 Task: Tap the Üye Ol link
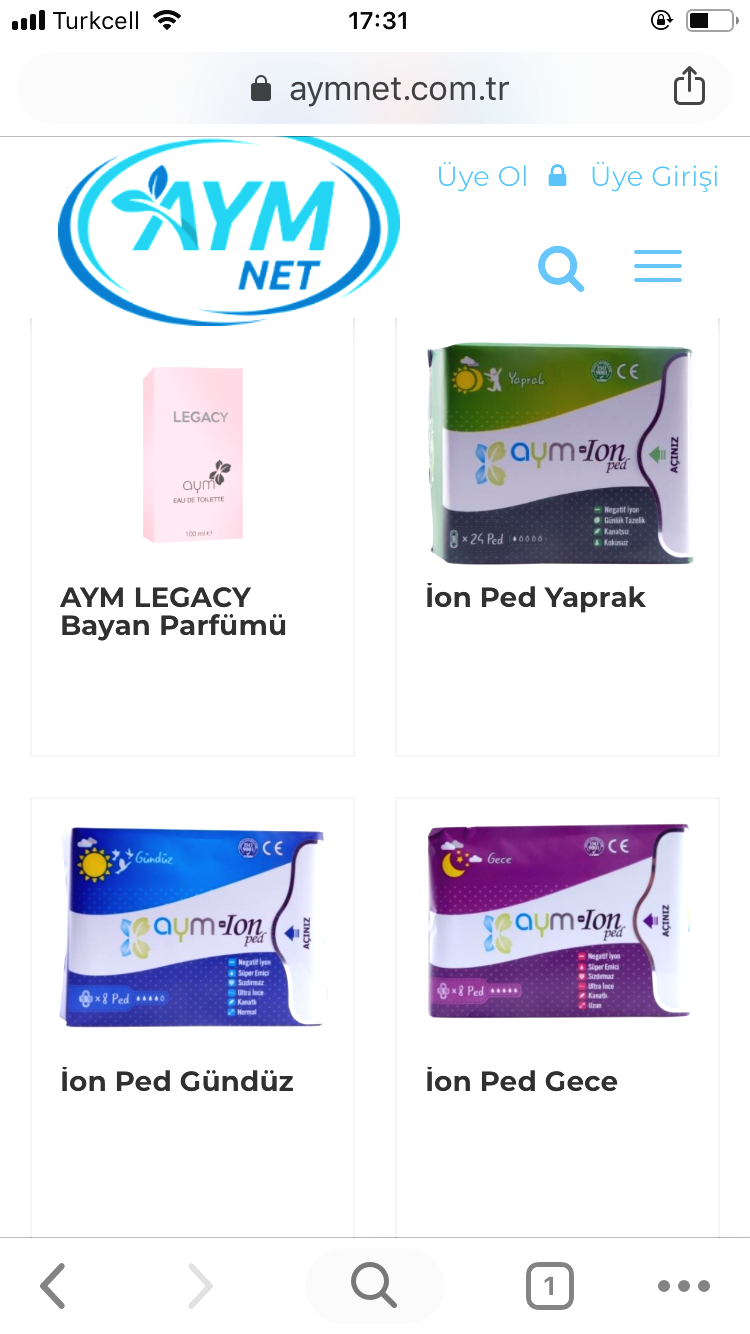tap(482, 177)
